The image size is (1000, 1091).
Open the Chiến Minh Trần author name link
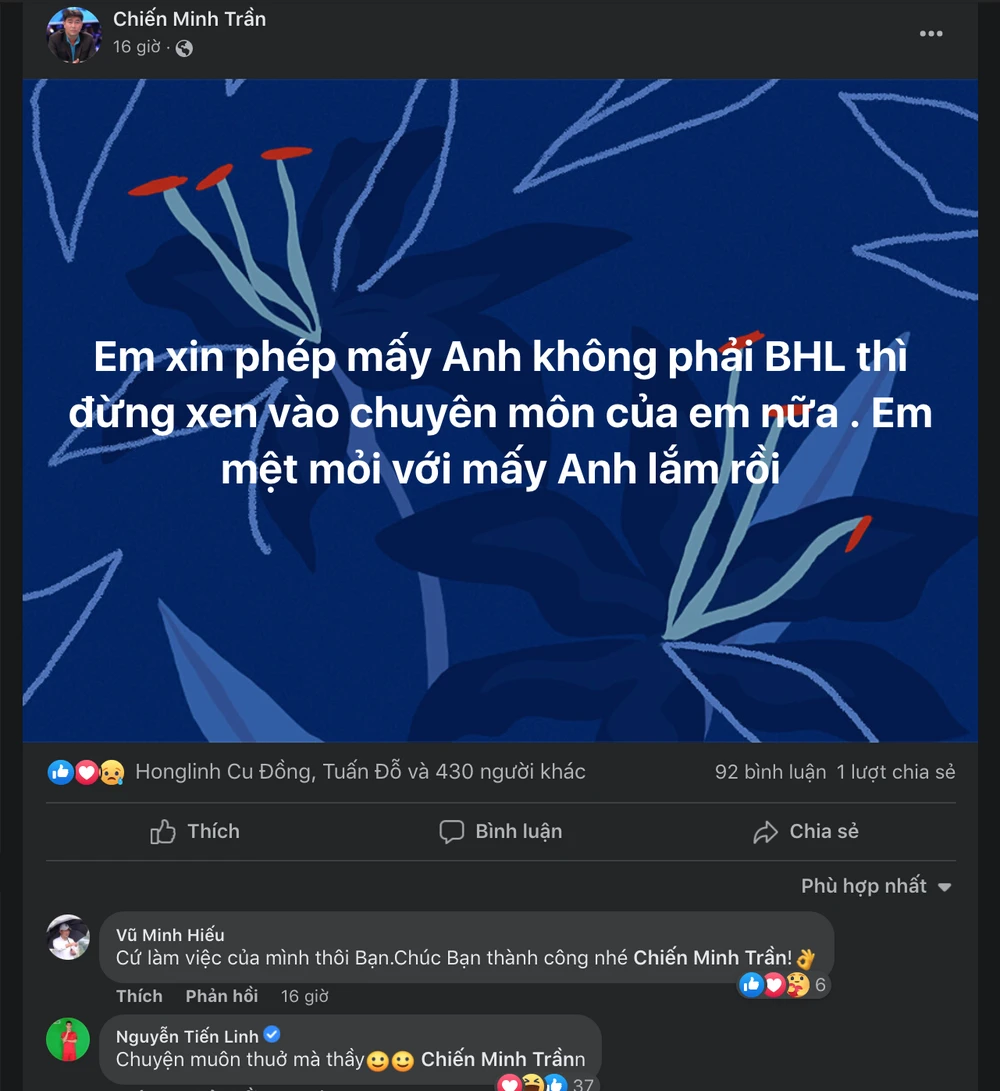pos(189,19)
